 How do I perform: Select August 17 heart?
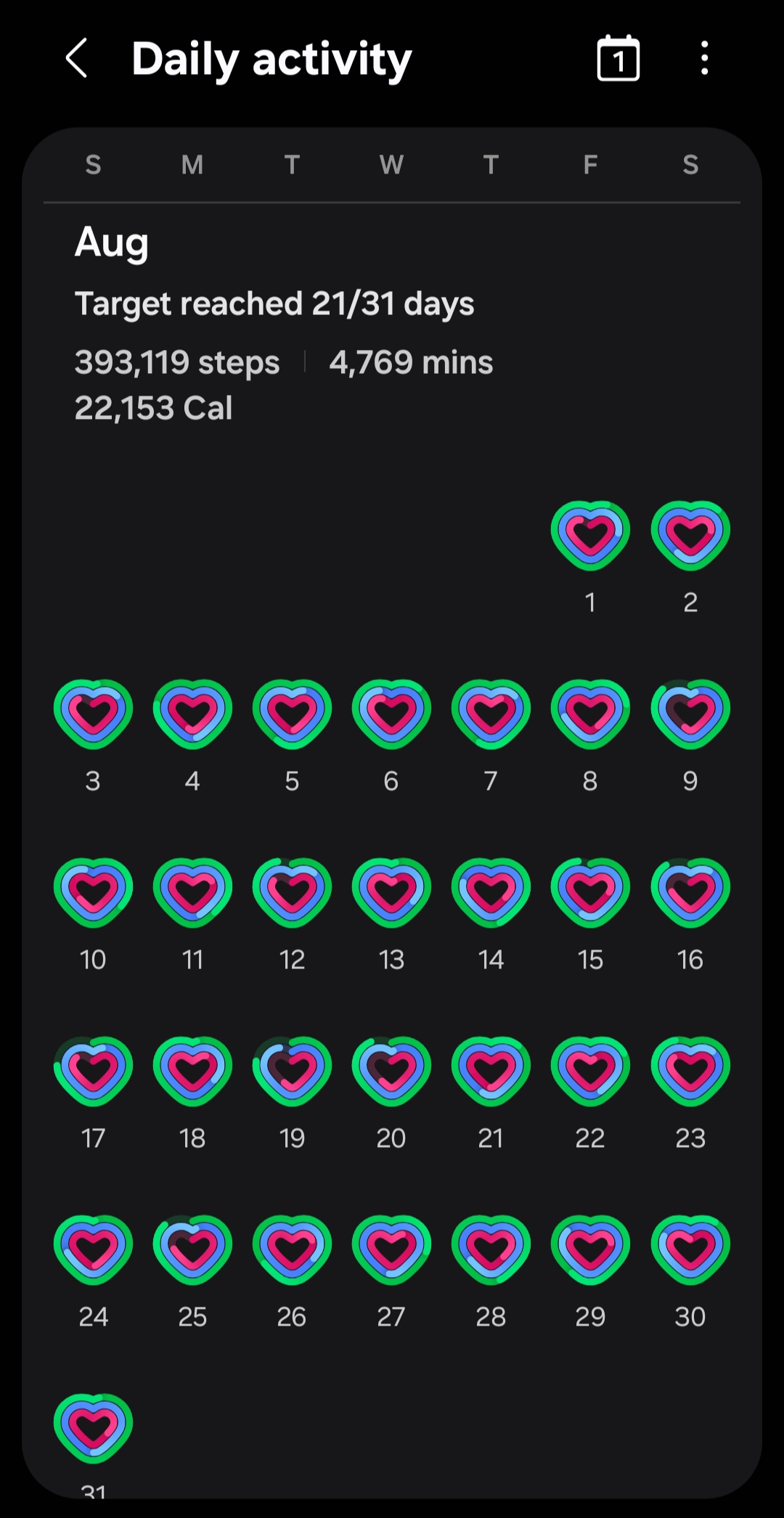pos(93,1072)
